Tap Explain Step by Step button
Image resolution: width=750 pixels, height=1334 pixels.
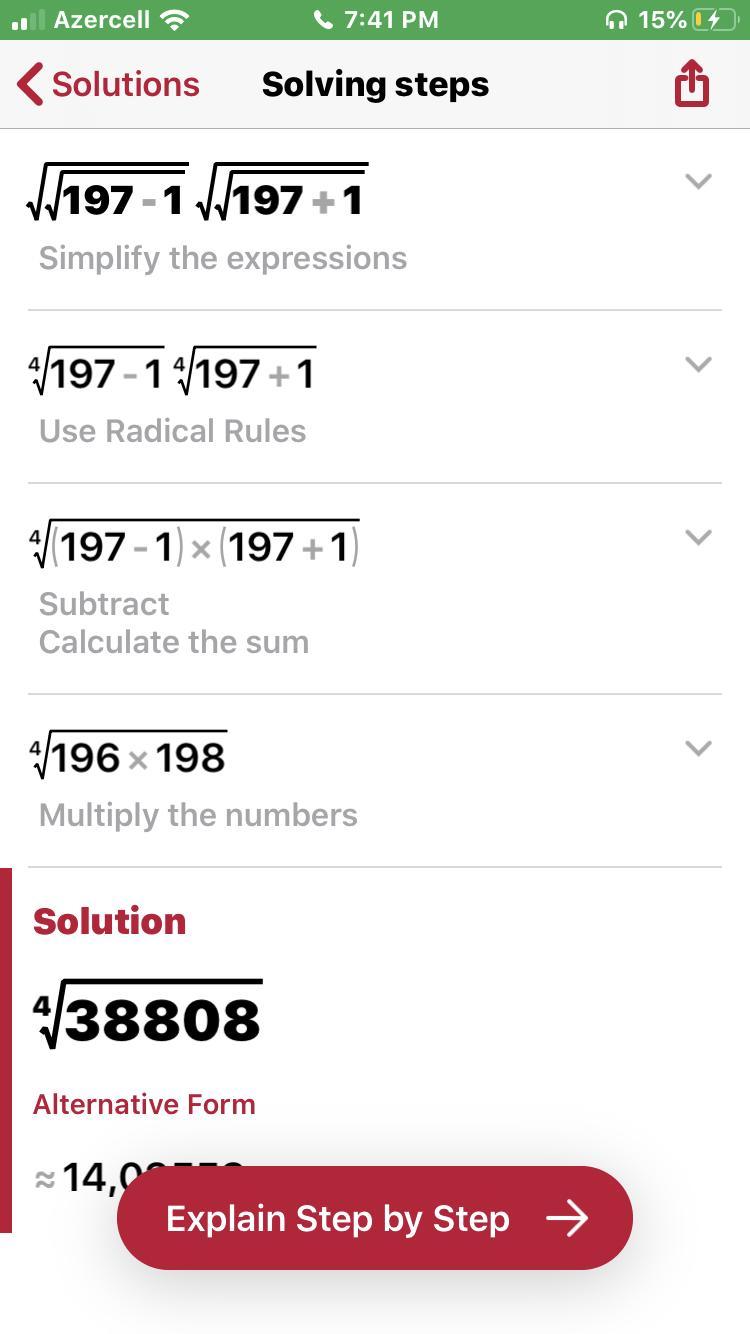point(375,1218)
